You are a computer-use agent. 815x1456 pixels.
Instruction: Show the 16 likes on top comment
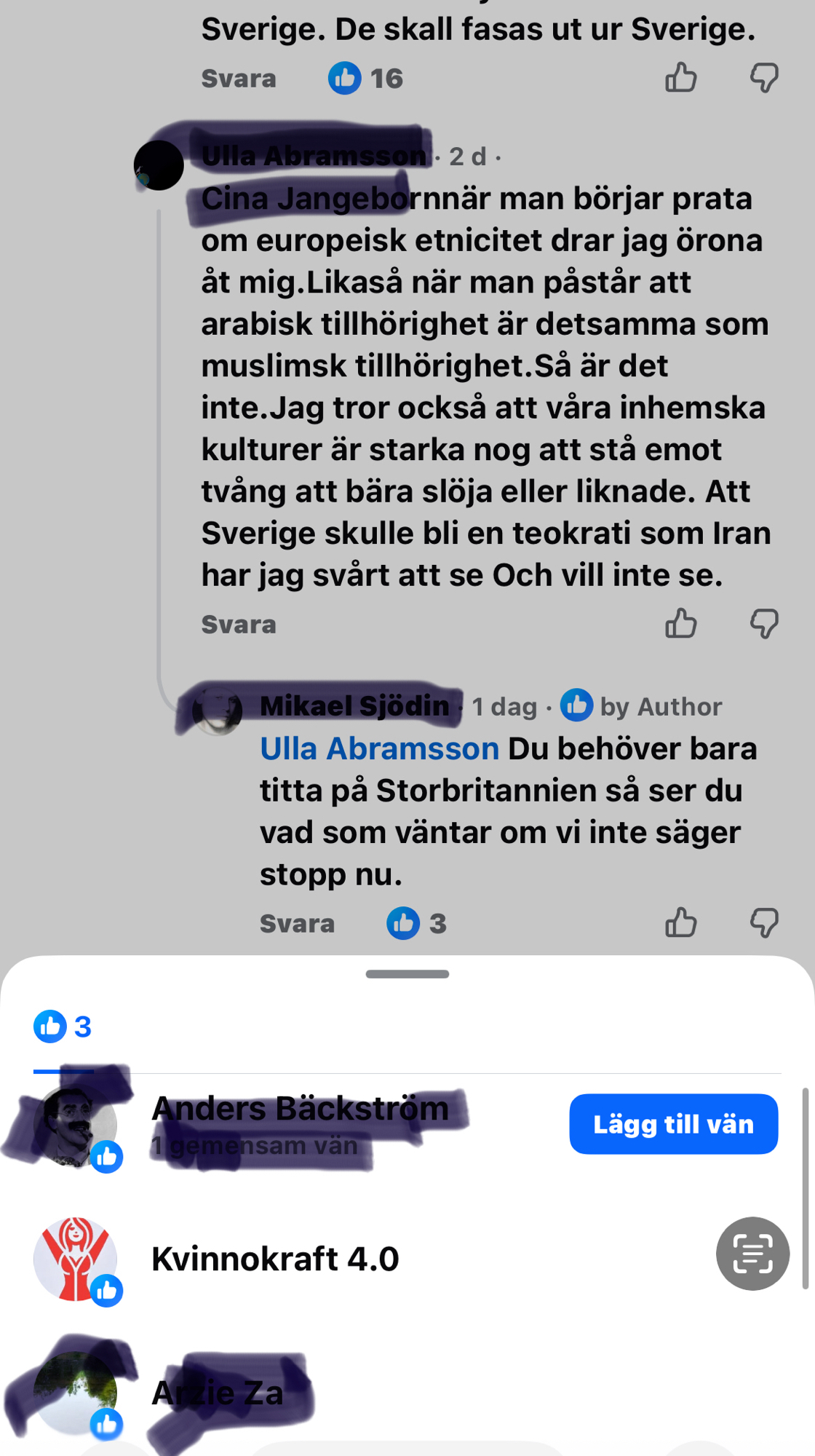tap(366, 78)
